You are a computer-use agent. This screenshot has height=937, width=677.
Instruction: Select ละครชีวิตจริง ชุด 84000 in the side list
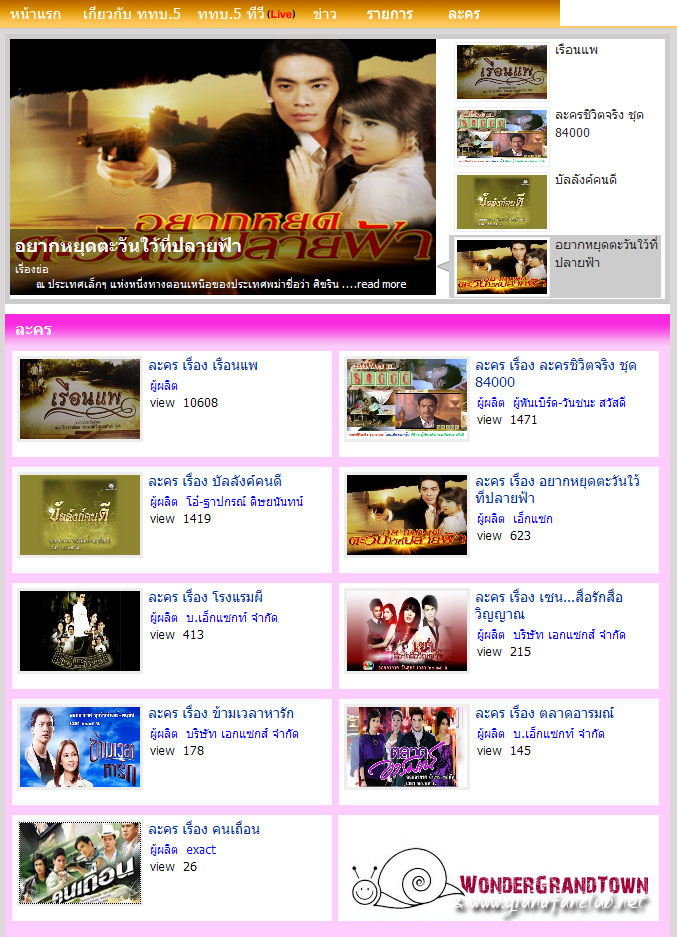coord(599,123)
